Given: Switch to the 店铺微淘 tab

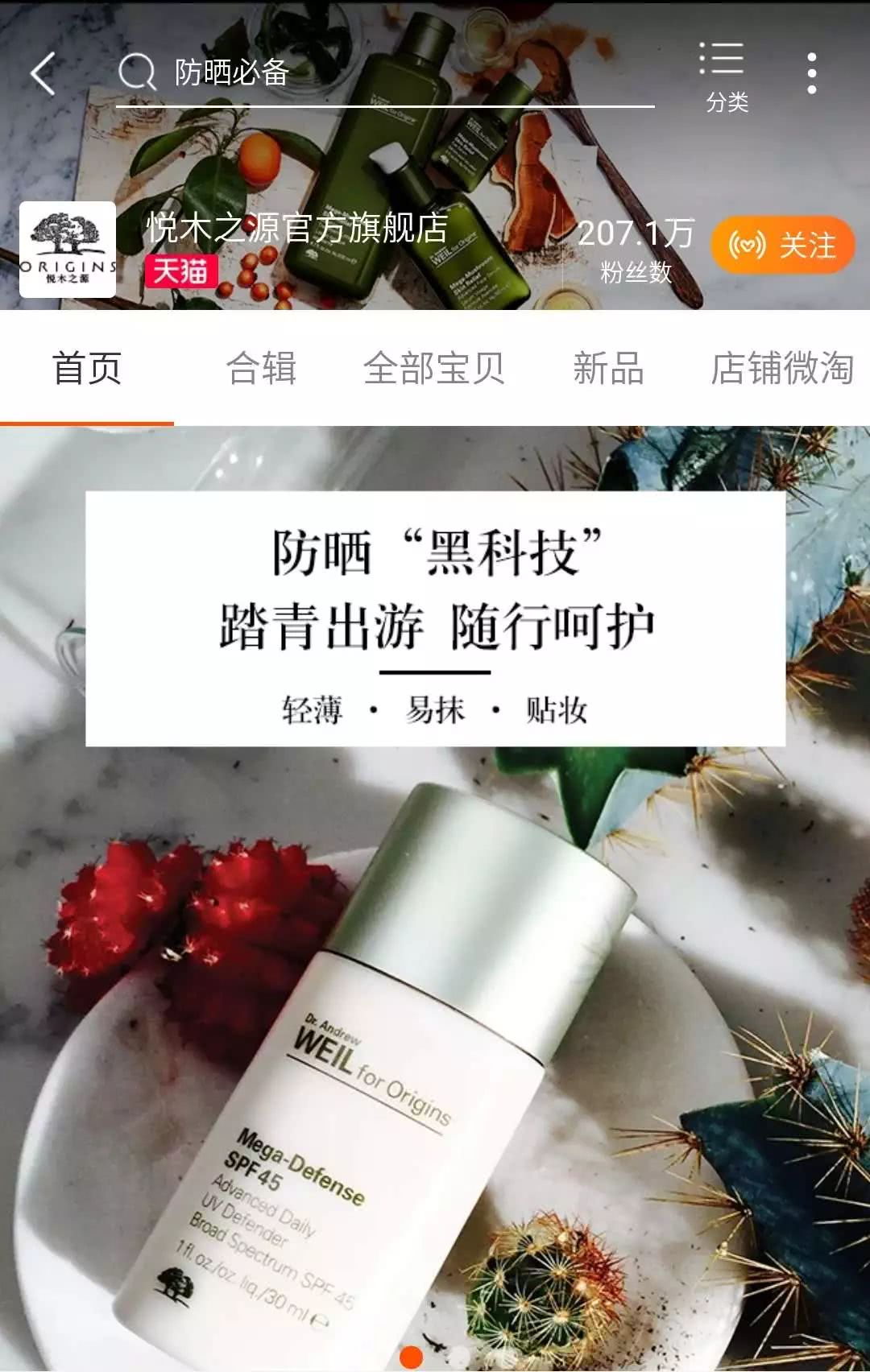Looking at the screenshot, I should (x=781, y=369).
